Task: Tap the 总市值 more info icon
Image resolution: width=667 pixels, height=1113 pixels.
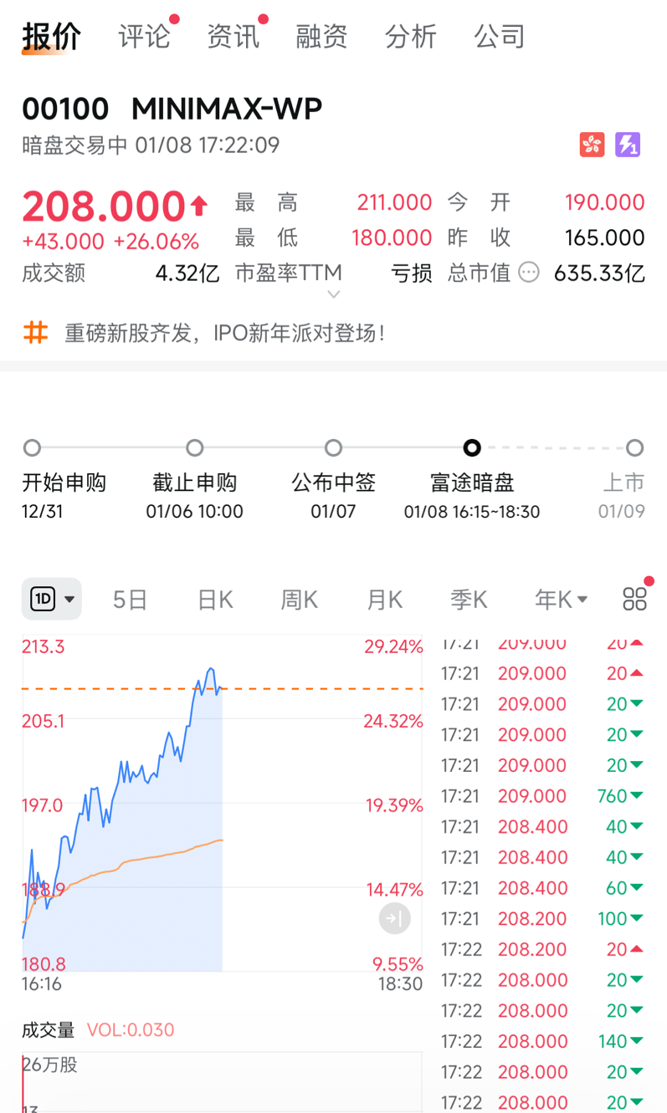Action: pos(529,272)
